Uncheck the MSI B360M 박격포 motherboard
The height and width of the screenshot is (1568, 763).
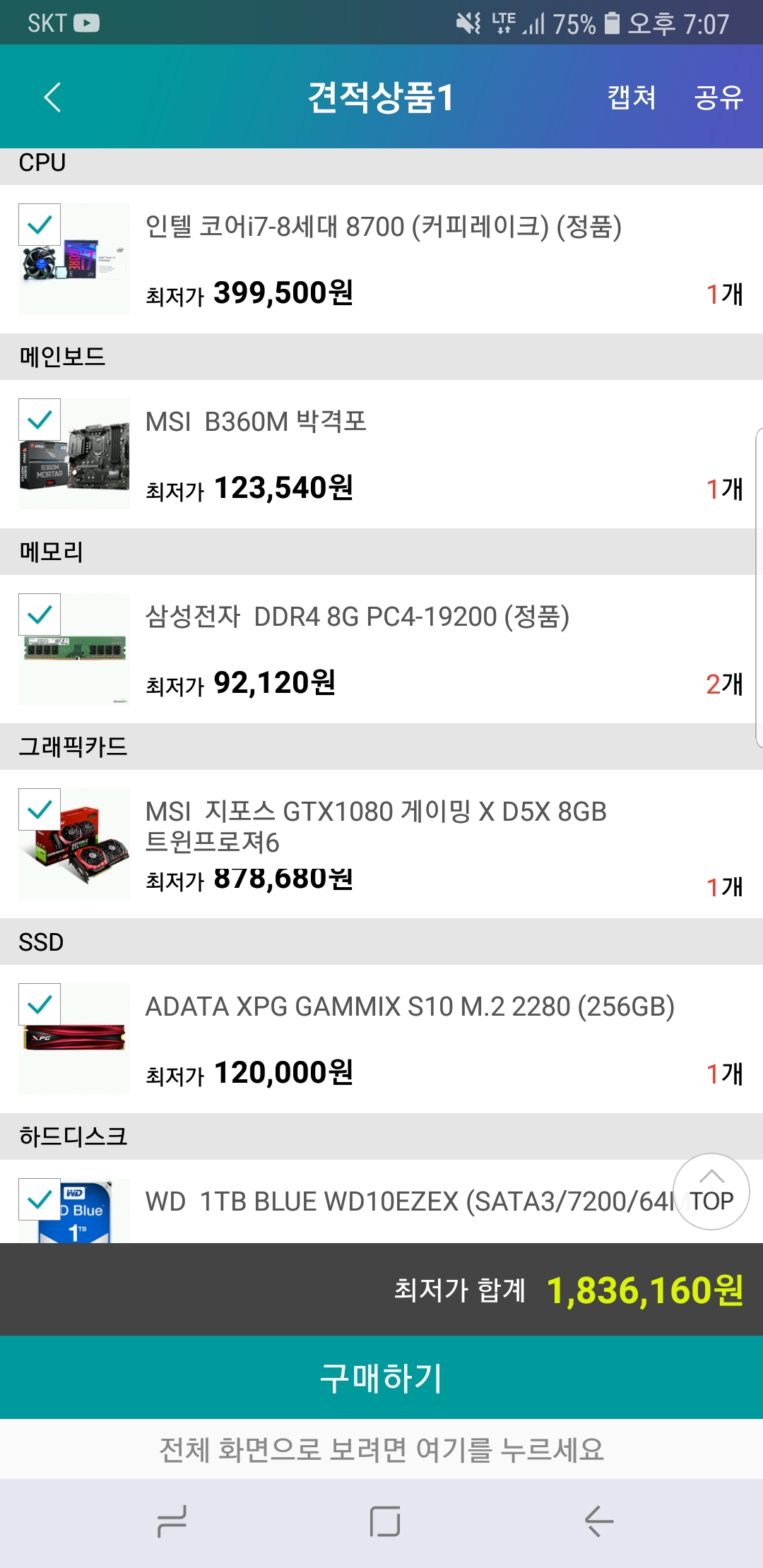(40, 420)
